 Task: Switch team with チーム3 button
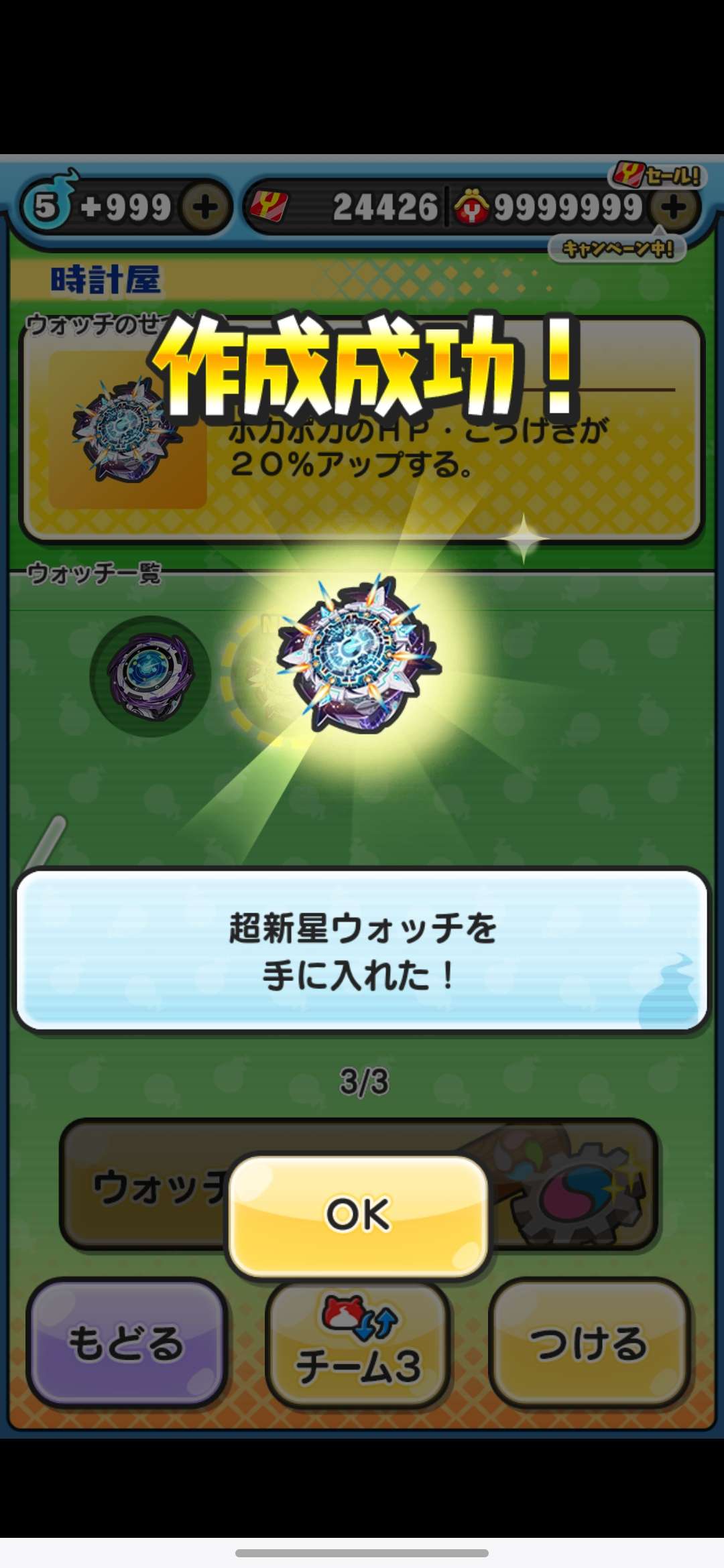click(359, 1347)
